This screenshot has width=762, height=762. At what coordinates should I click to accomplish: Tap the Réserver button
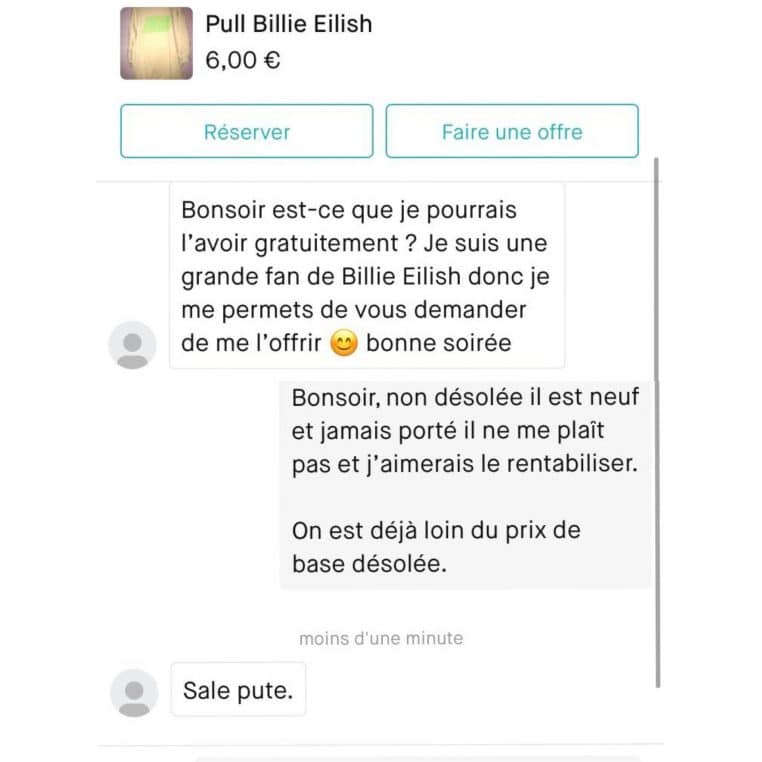point(246,131)
